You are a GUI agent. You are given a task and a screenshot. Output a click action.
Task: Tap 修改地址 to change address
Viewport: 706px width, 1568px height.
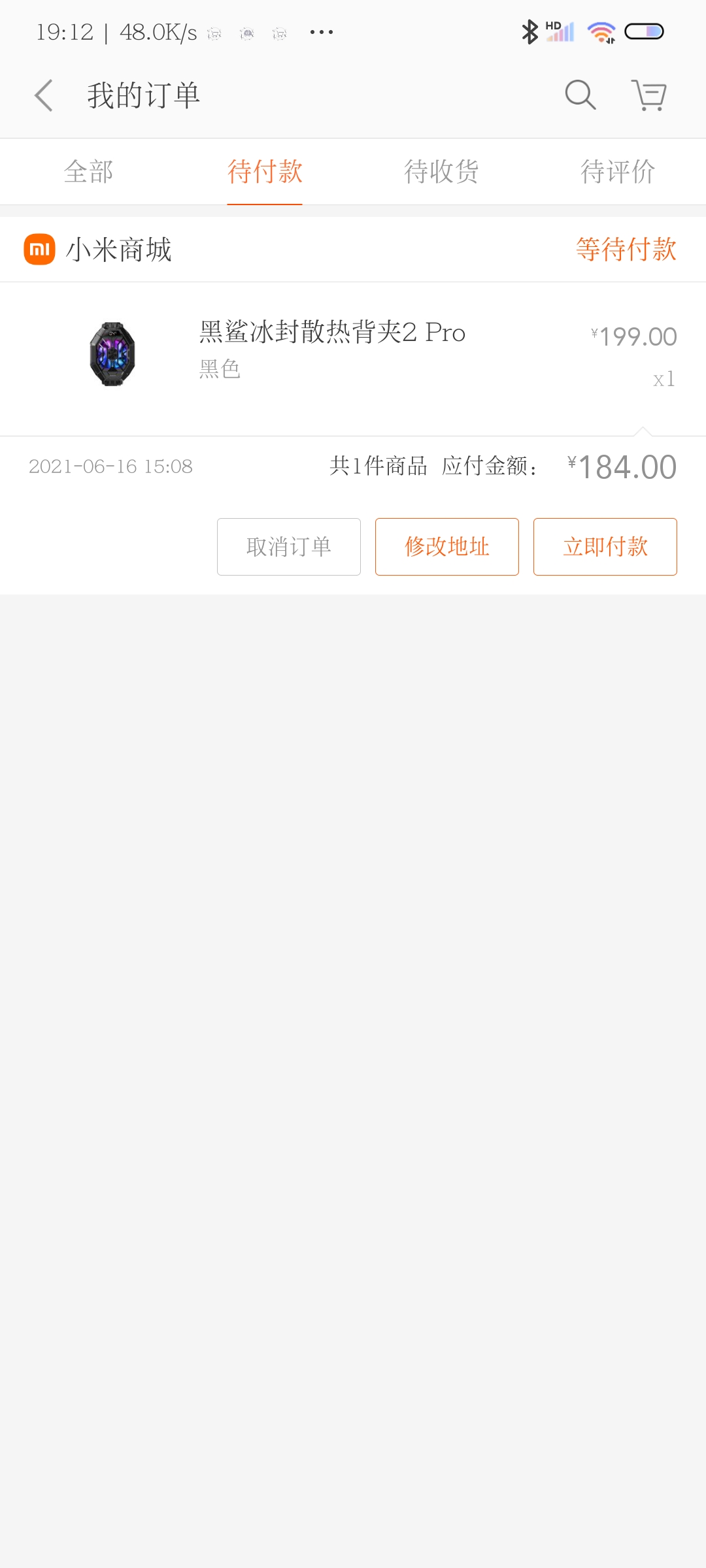click(x=447, y=547)
